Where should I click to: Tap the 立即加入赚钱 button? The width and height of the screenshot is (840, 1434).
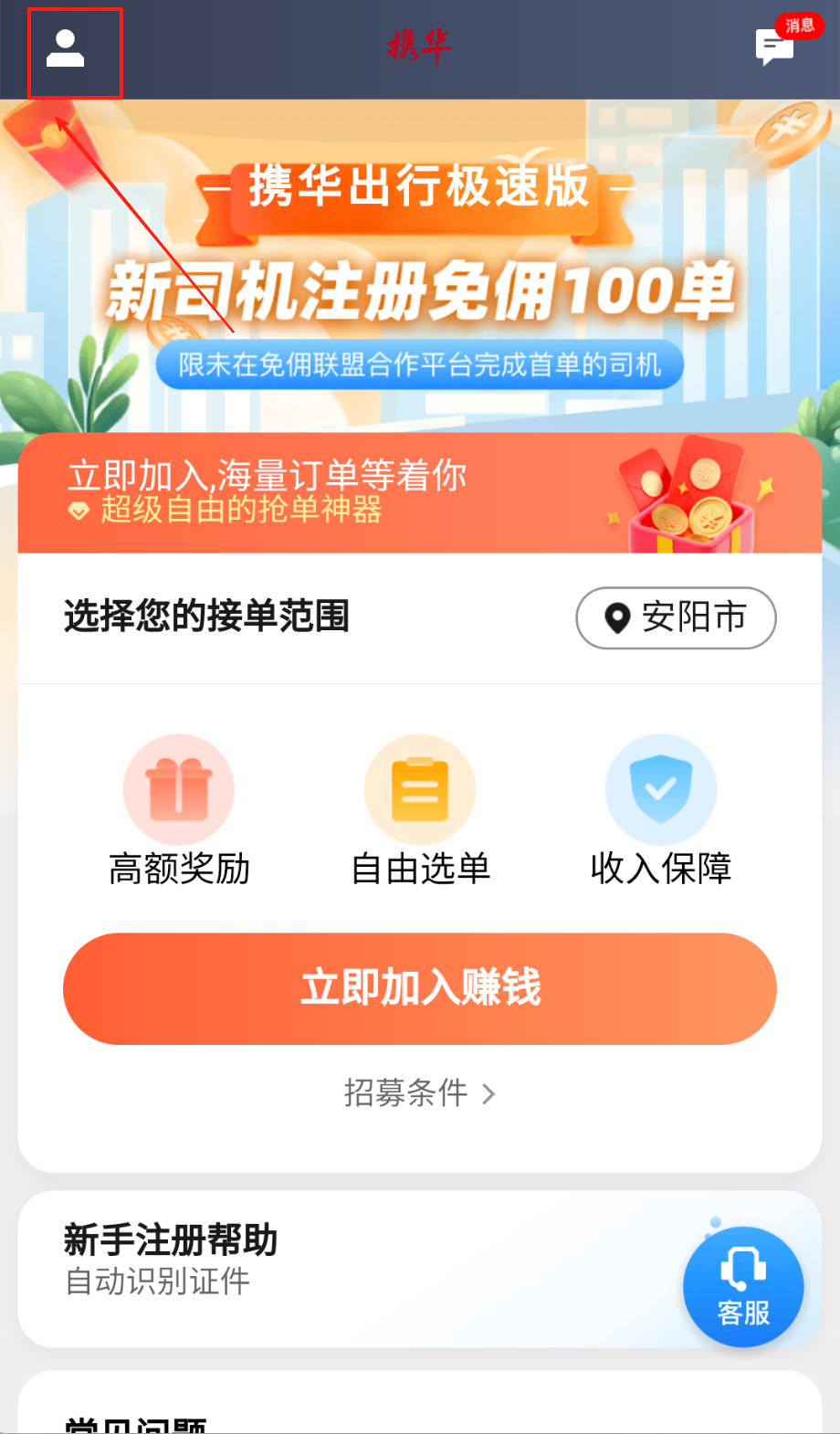(x=420, y=988)
